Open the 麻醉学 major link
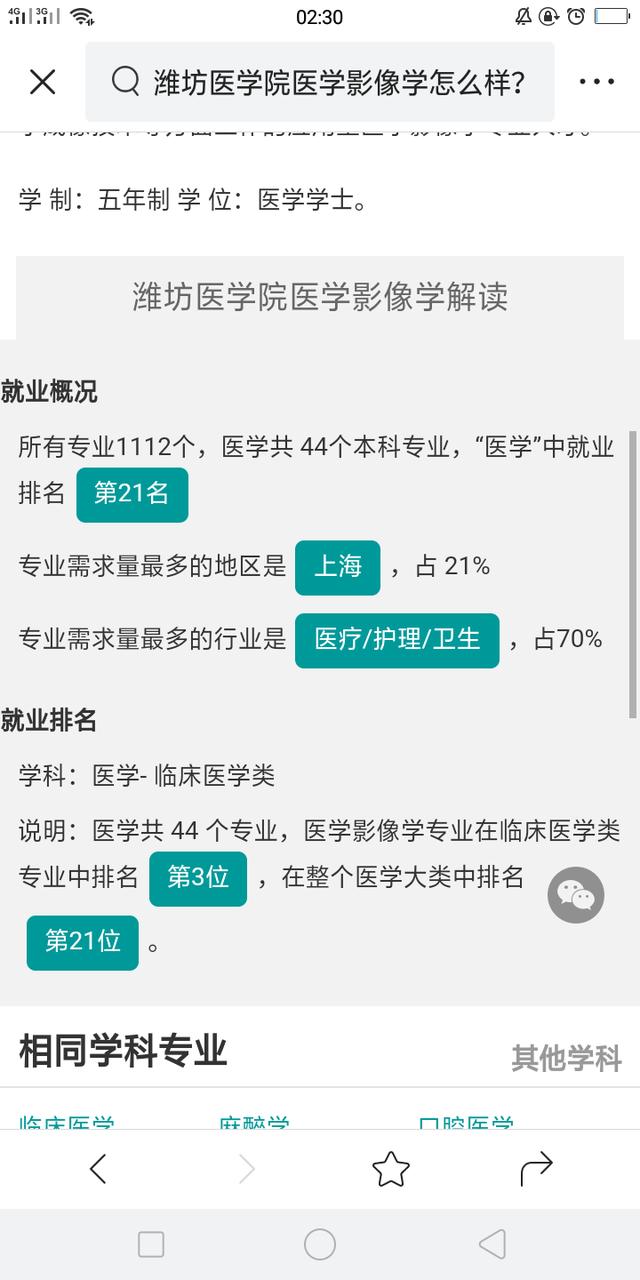The width and height of the screenshot is (640, 1280). (254, 1123)
